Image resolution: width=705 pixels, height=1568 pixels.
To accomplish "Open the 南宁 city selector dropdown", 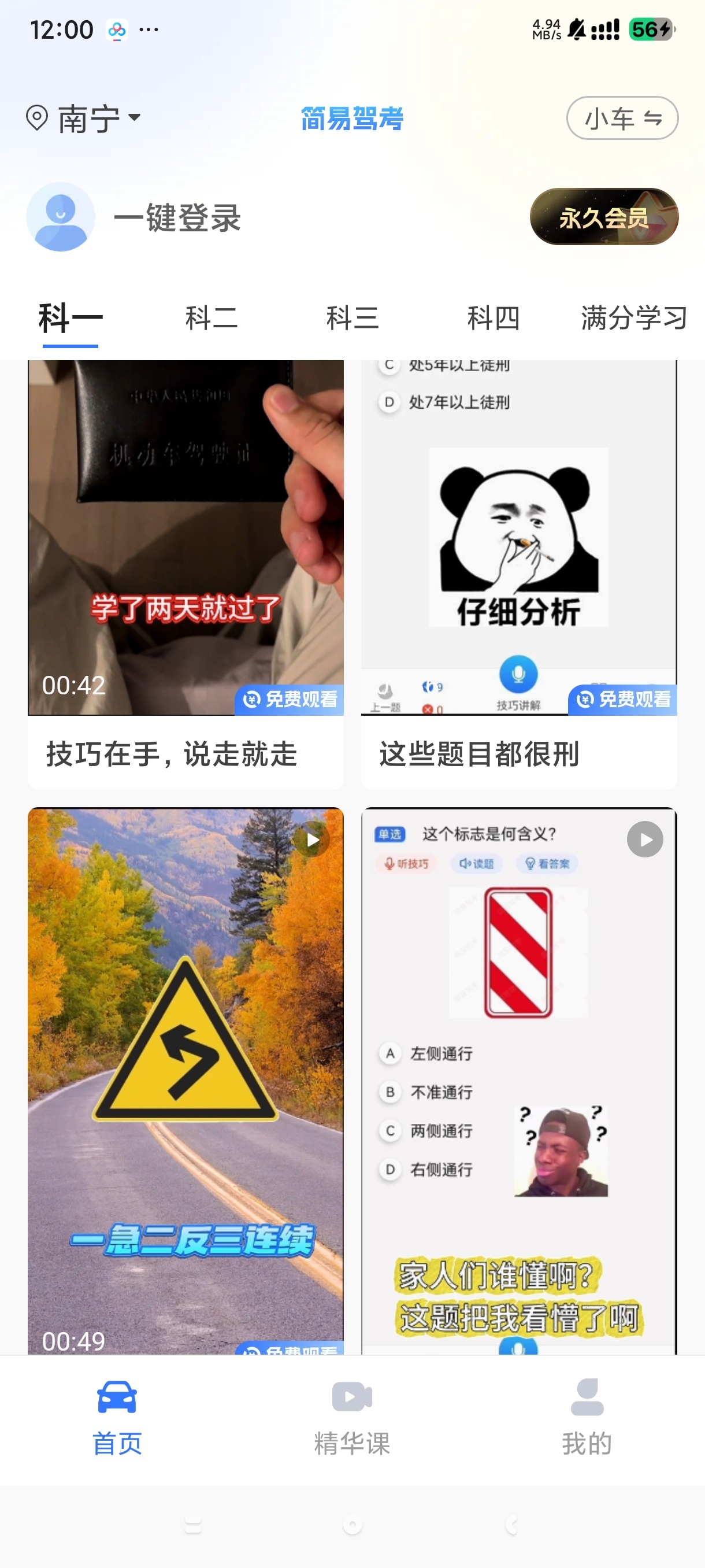I will pos(83,118).
